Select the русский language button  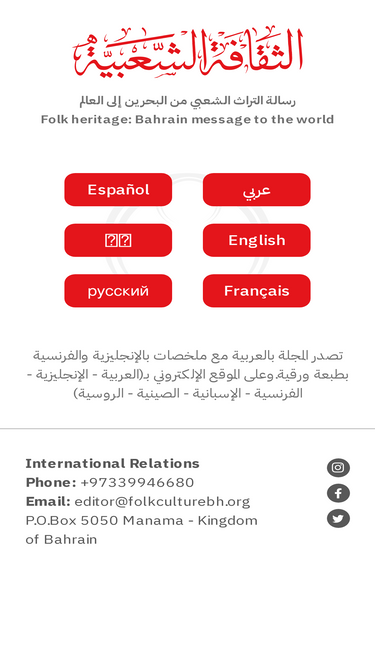pyautogui.click(x=118, y=291)
